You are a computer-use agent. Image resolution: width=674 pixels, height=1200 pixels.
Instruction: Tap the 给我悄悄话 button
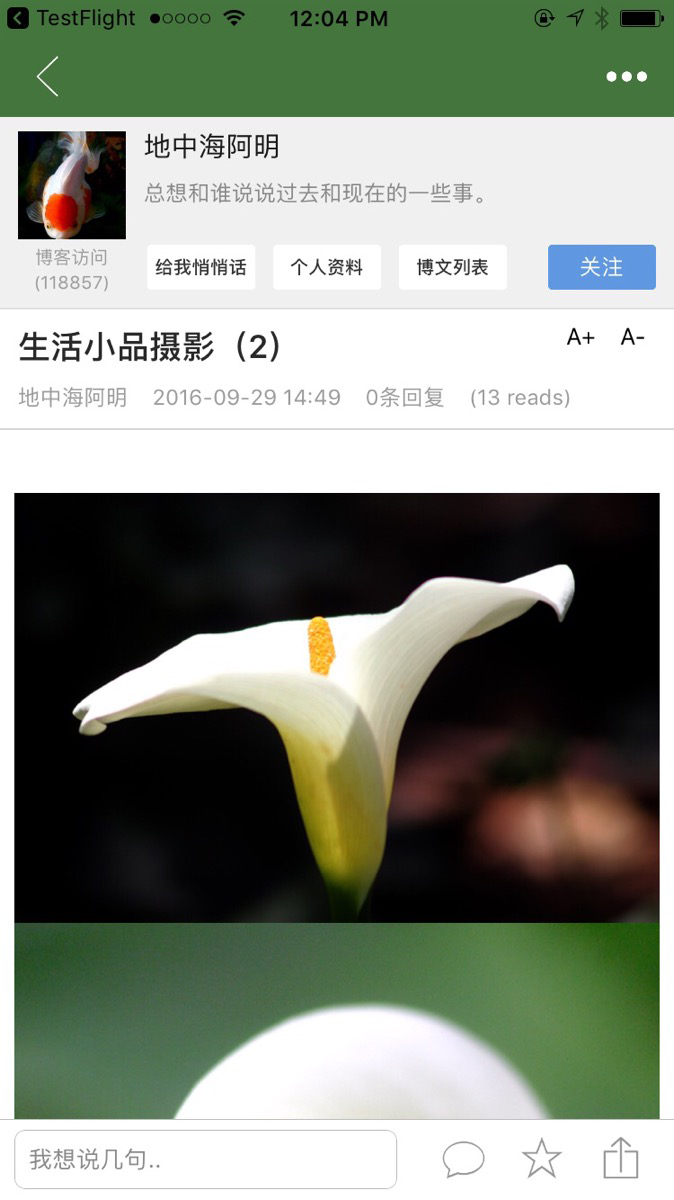tap(201, 267)
